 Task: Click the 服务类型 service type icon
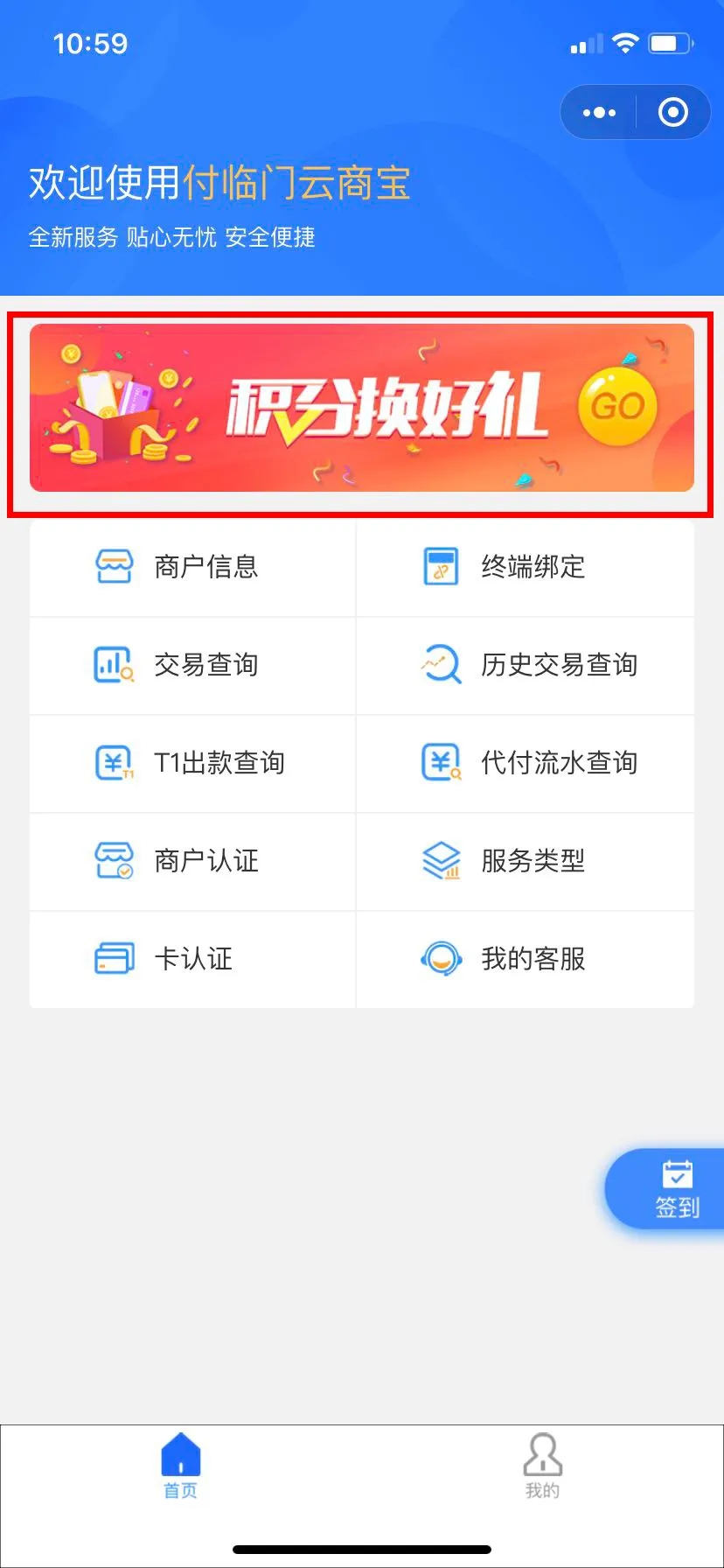pyautogui.click(x=442, y=861)
